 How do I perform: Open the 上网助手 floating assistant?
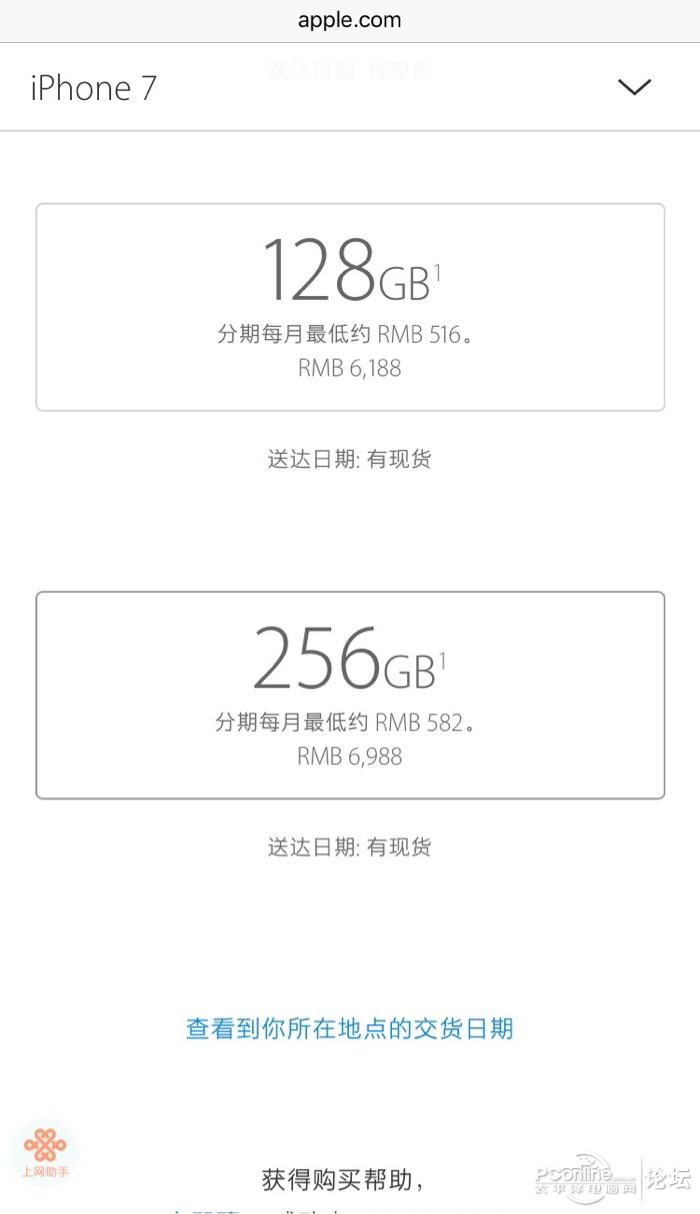(45, 1153)
